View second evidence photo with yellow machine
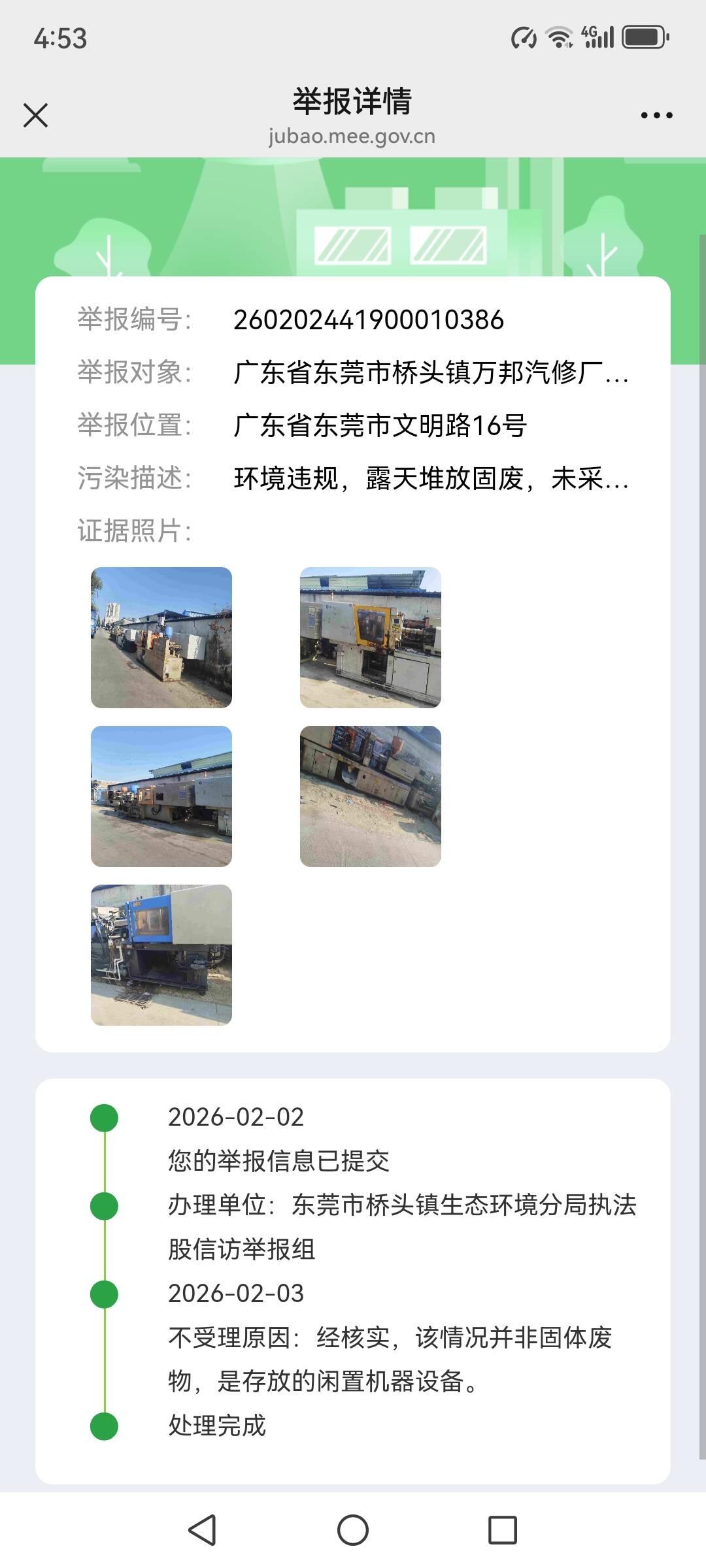Image resolution: width=706 pixels, height=1568 pixels. (371, 637)
